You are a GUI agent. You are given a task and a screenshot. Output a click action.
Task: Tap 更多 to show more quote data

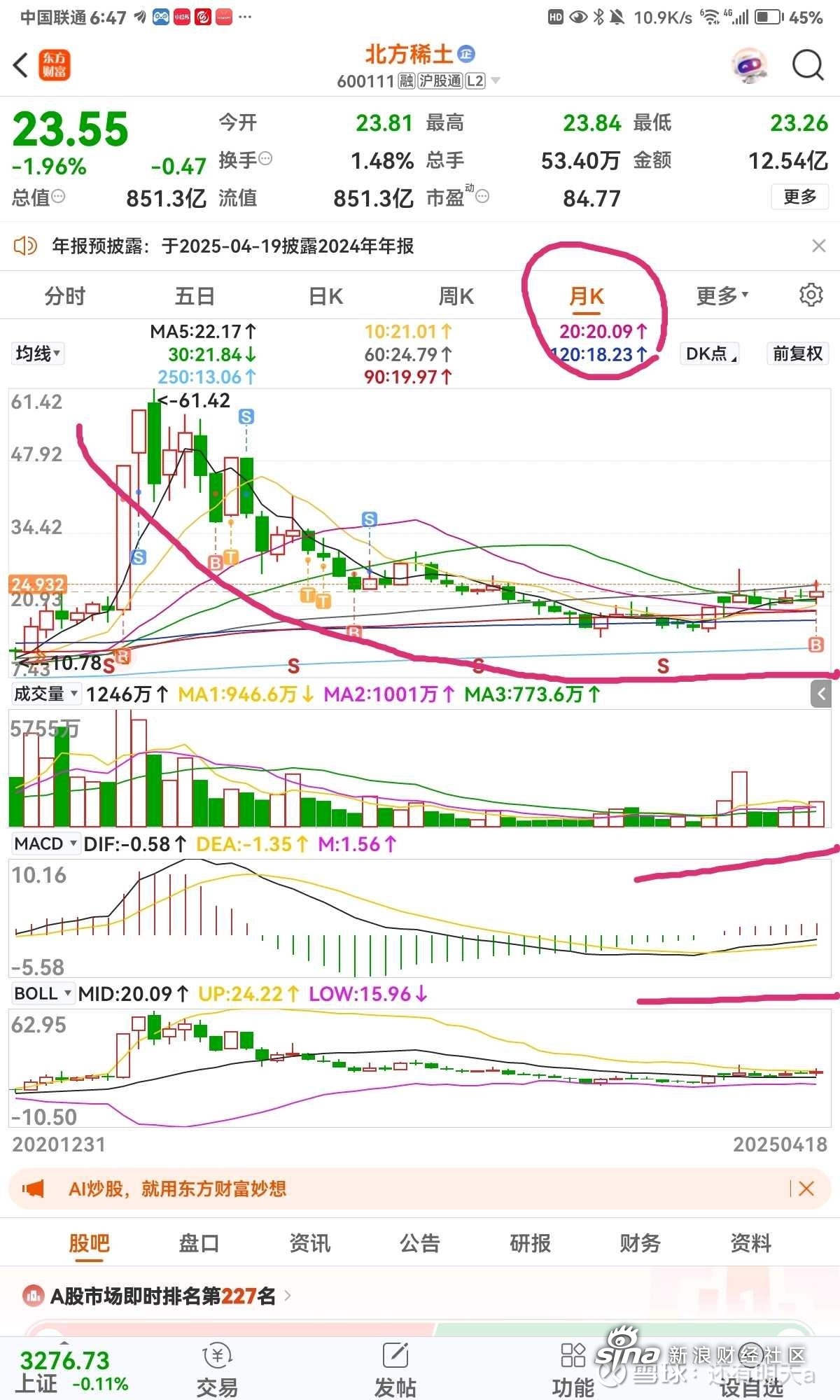click(x=799, y=197)
